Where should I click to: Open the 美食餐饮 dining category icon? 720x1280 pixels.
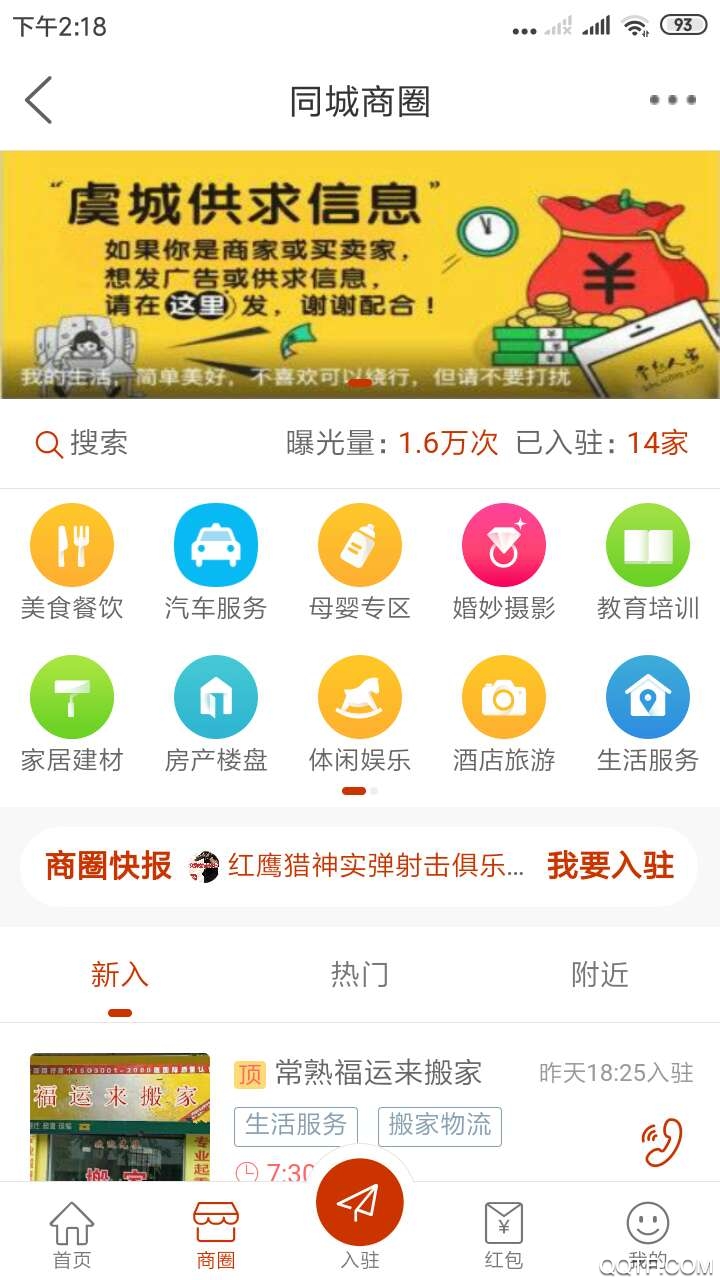(x=72, y=545)
